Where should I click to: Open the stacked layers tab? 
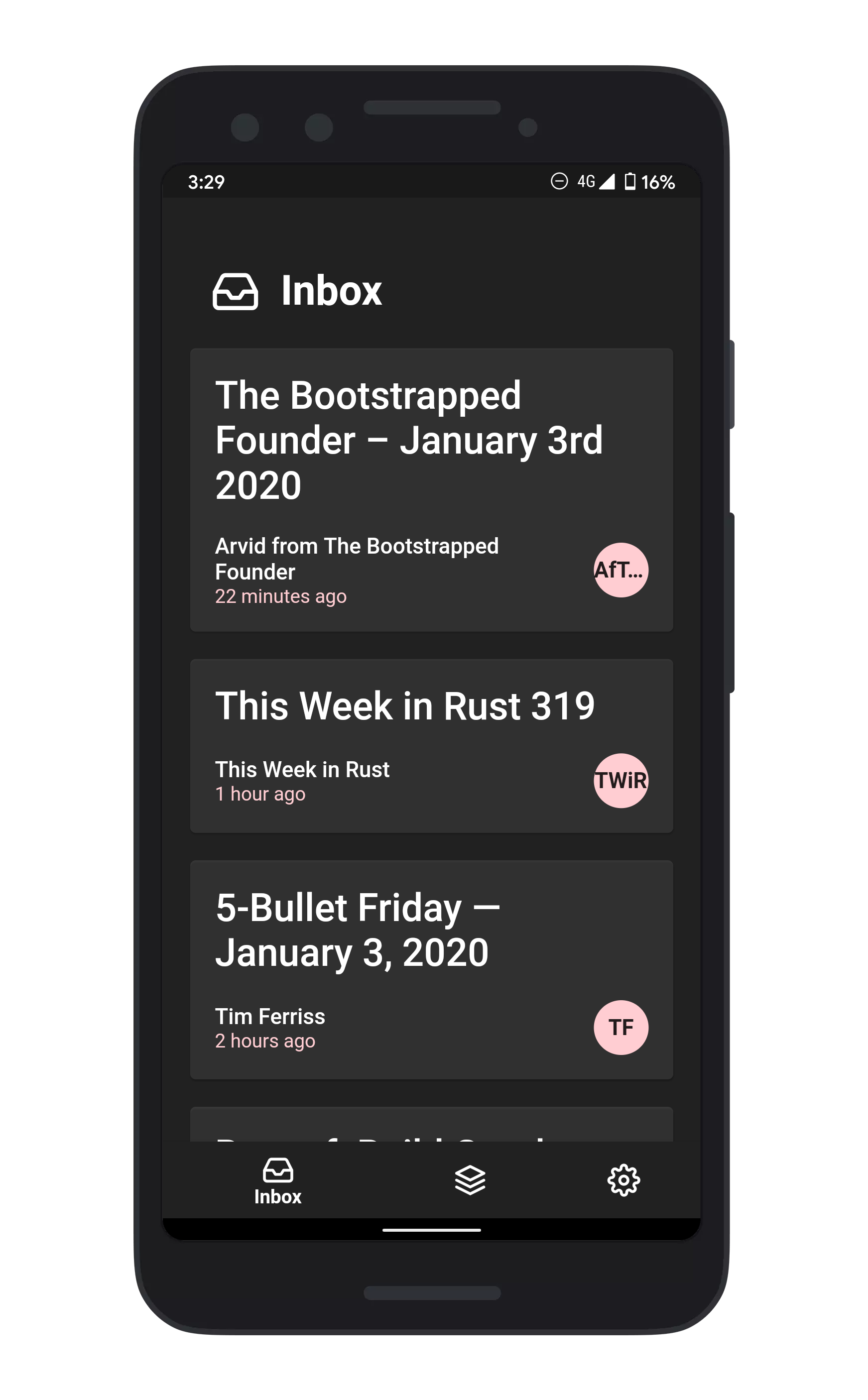point(470,1180)
